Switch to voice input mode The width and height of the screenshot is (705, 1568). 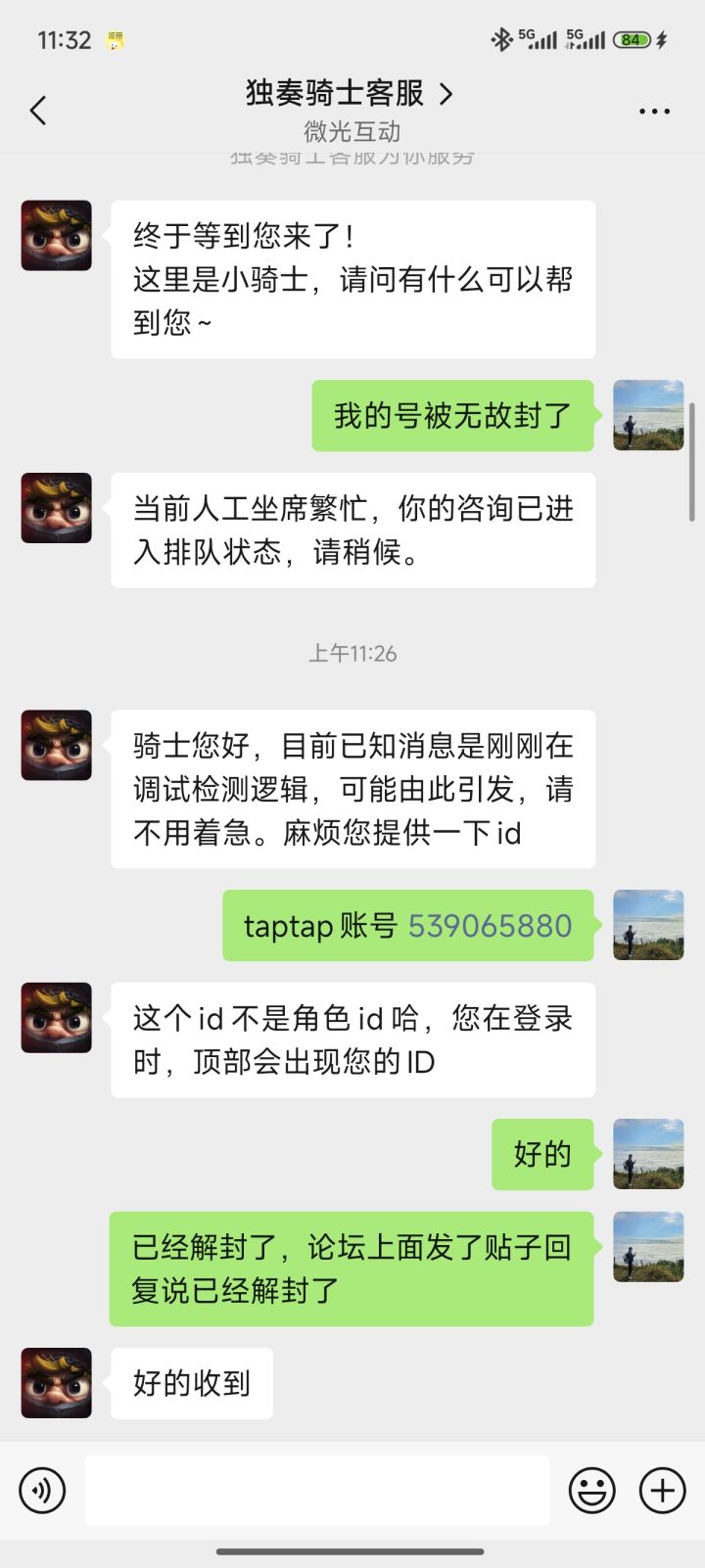(x=41, y=1491)
